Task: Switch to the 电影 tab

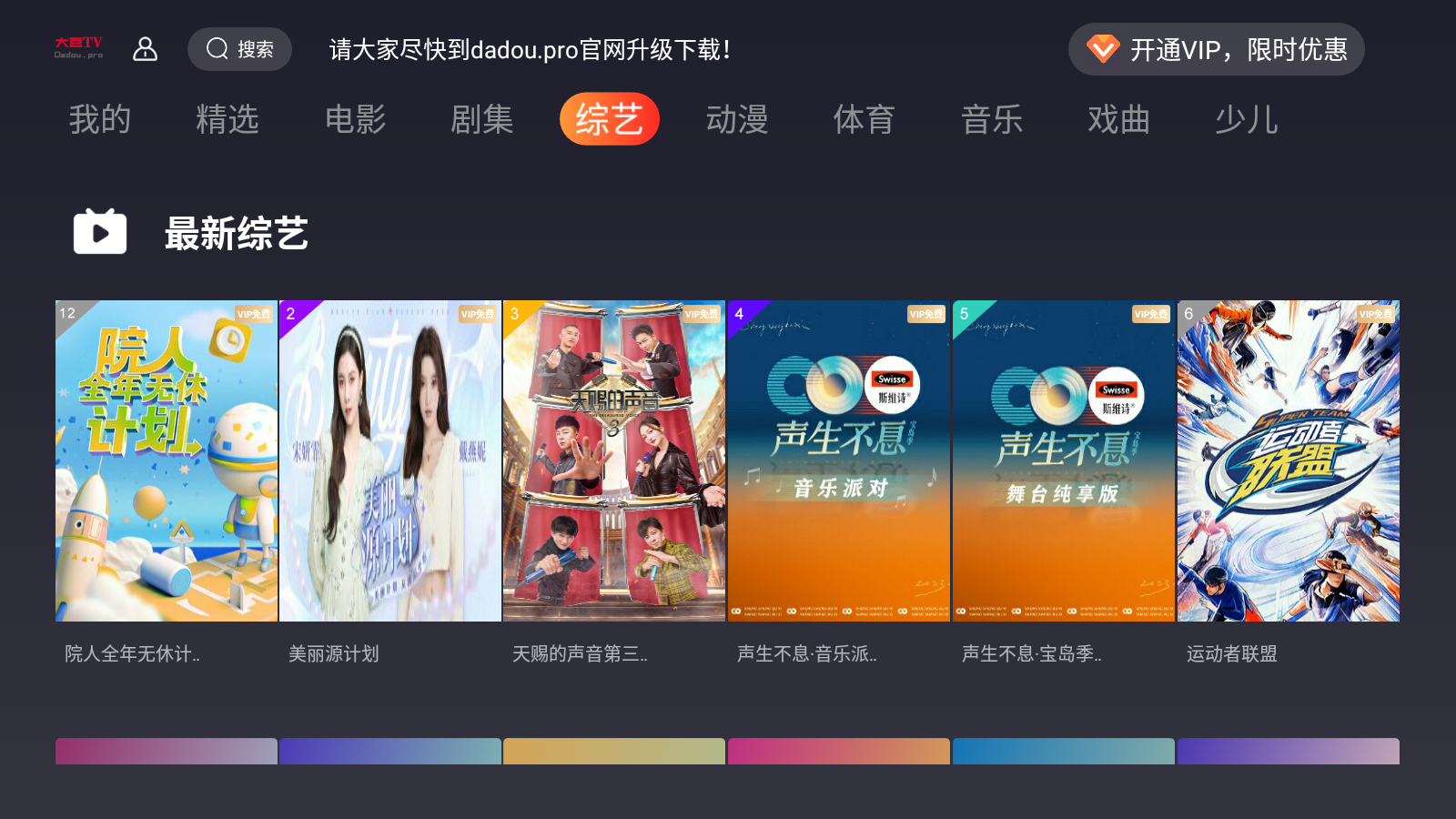Action: [355, 119]
